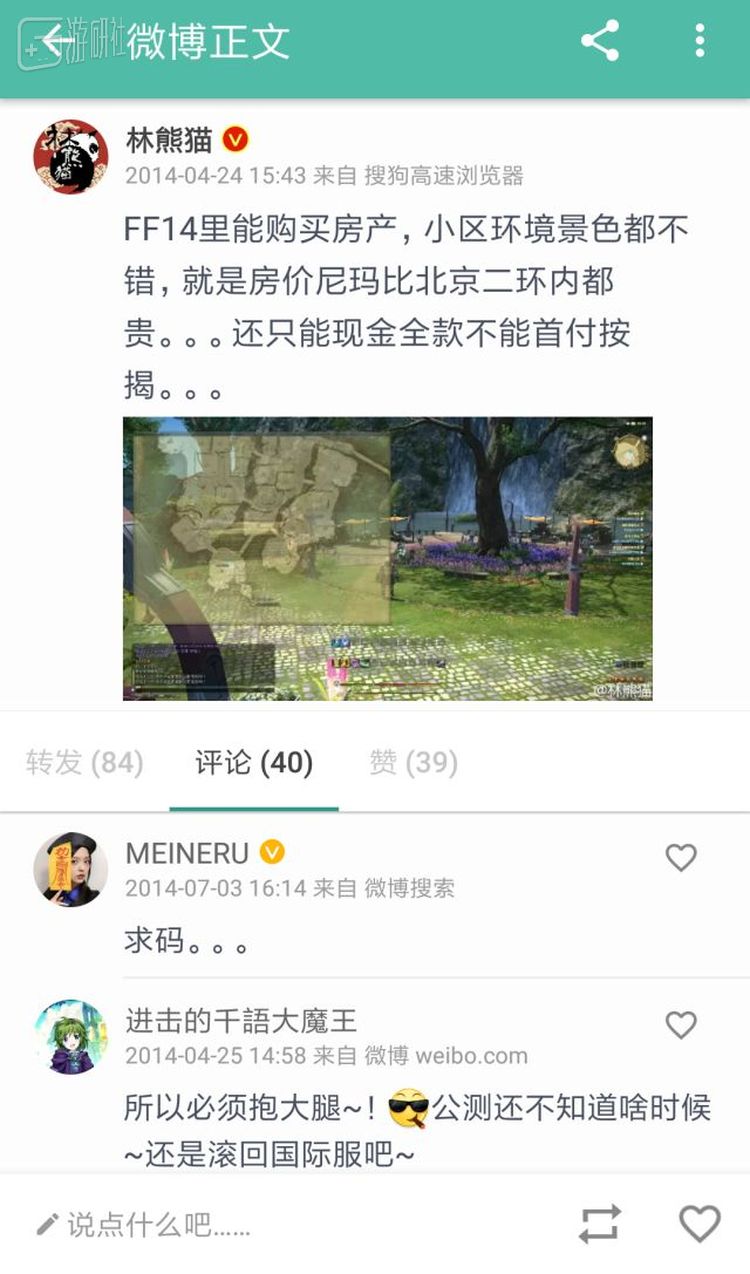Open MEINERU's profile avatar

pyautogui.click(x=71, y=869)
